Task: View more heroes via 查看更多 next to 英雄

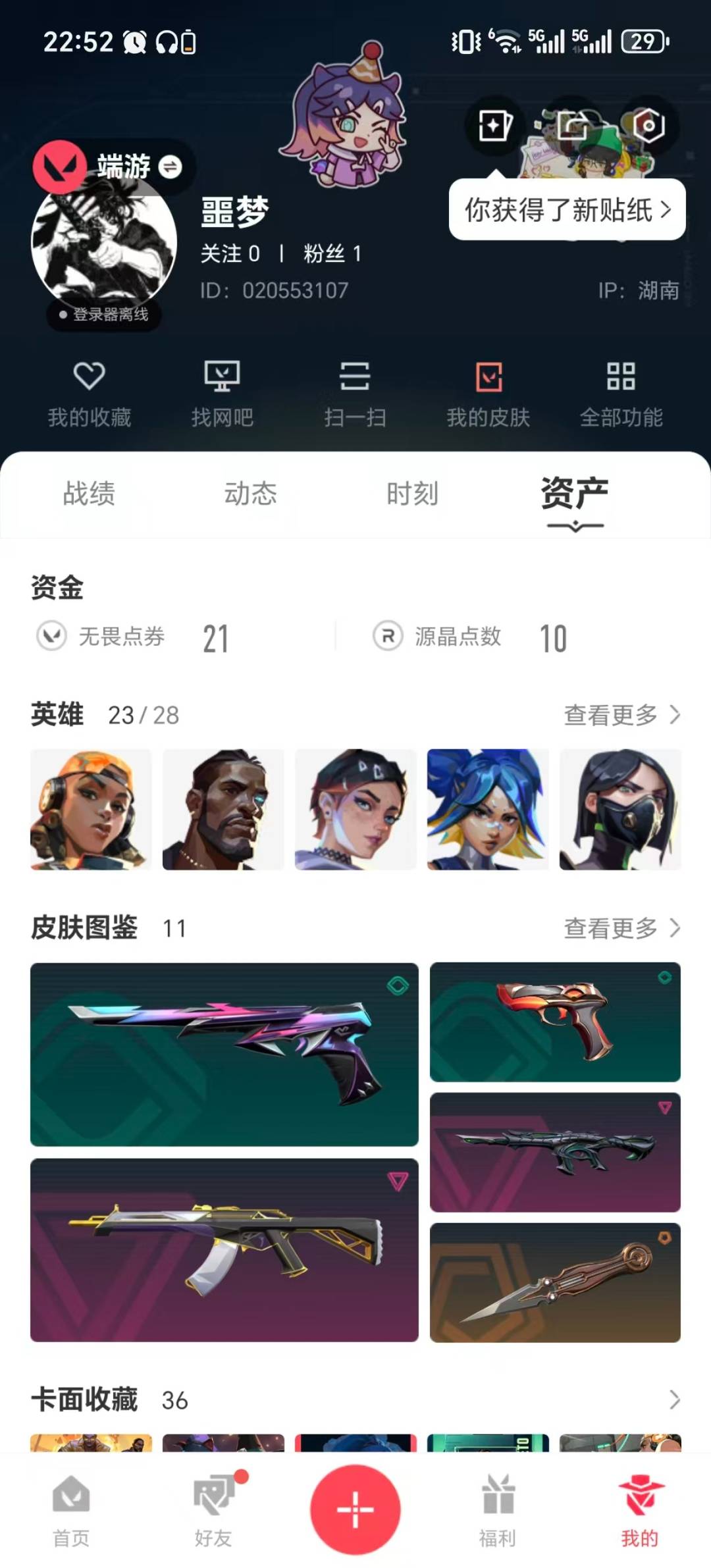Action: point(621,715)
